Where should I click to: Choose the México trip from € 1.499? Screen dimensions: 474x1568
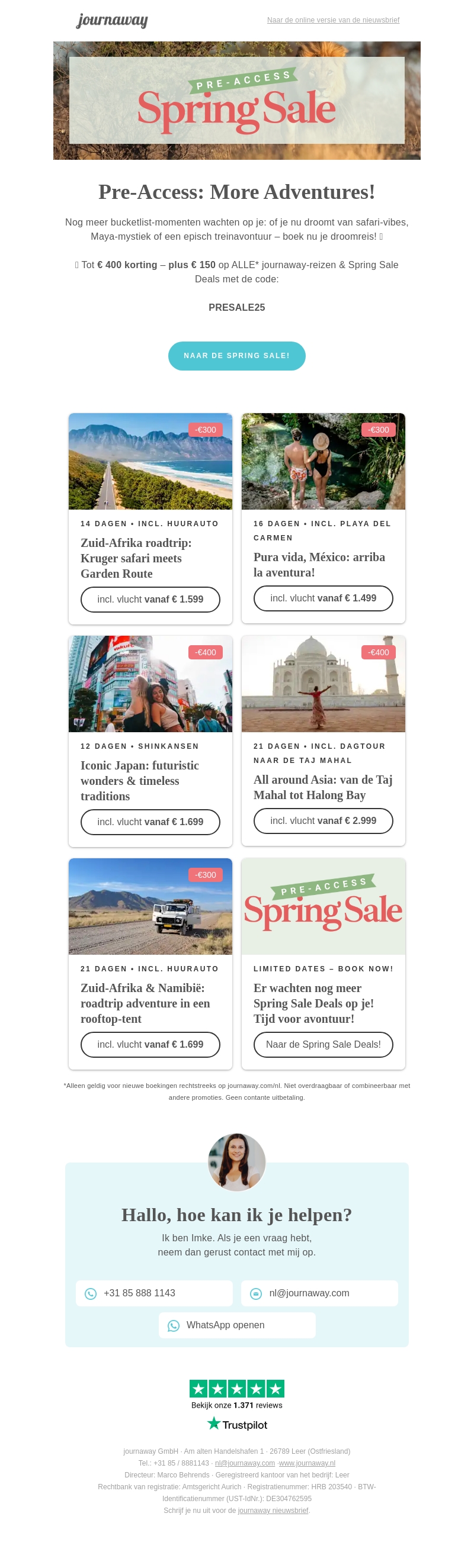tap(323, 598)
